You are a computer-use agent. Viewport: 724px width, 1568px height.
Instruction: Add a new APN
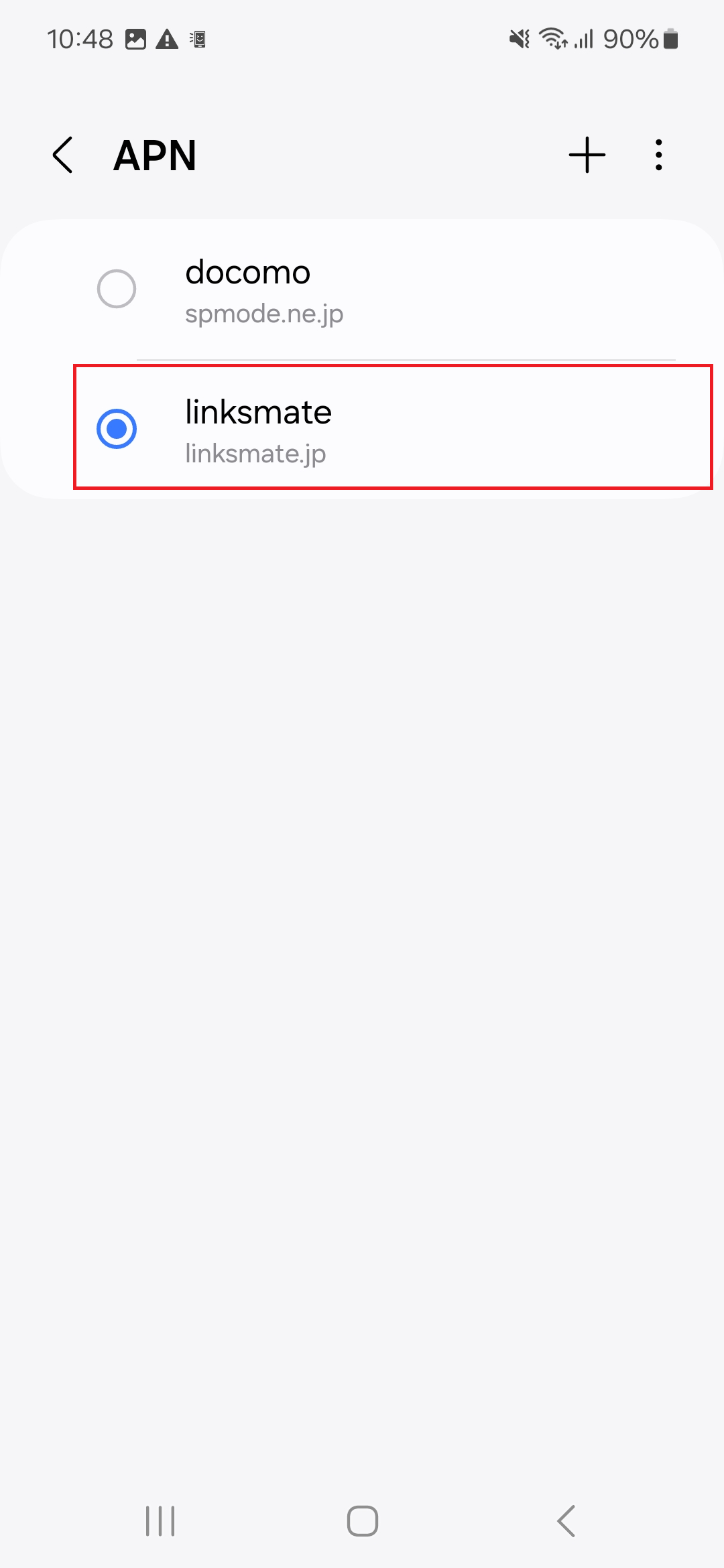pos(587,155)
